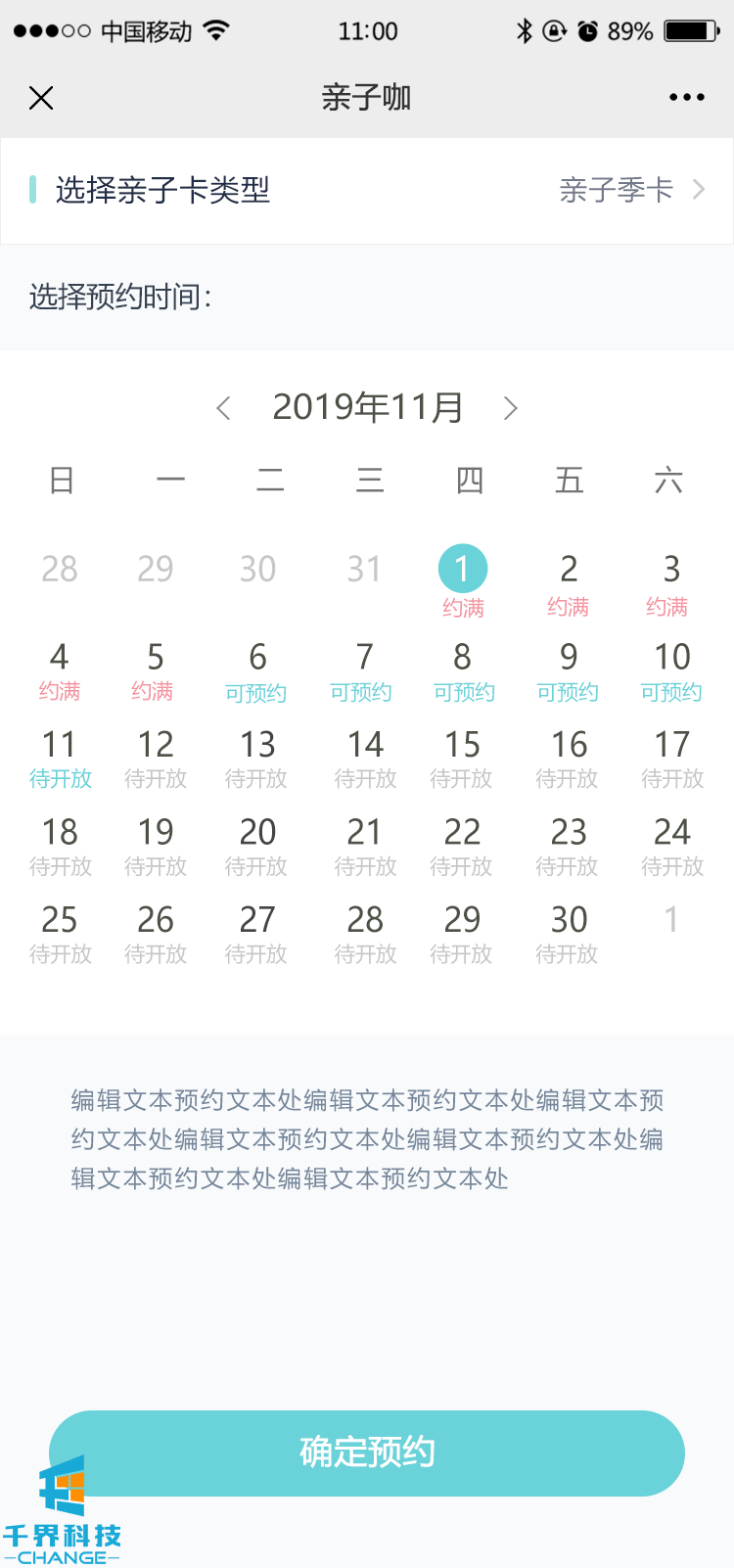Tap November 2 marked 约满
The width and height of the screenshot is (734, 1568).
(568, 582)
